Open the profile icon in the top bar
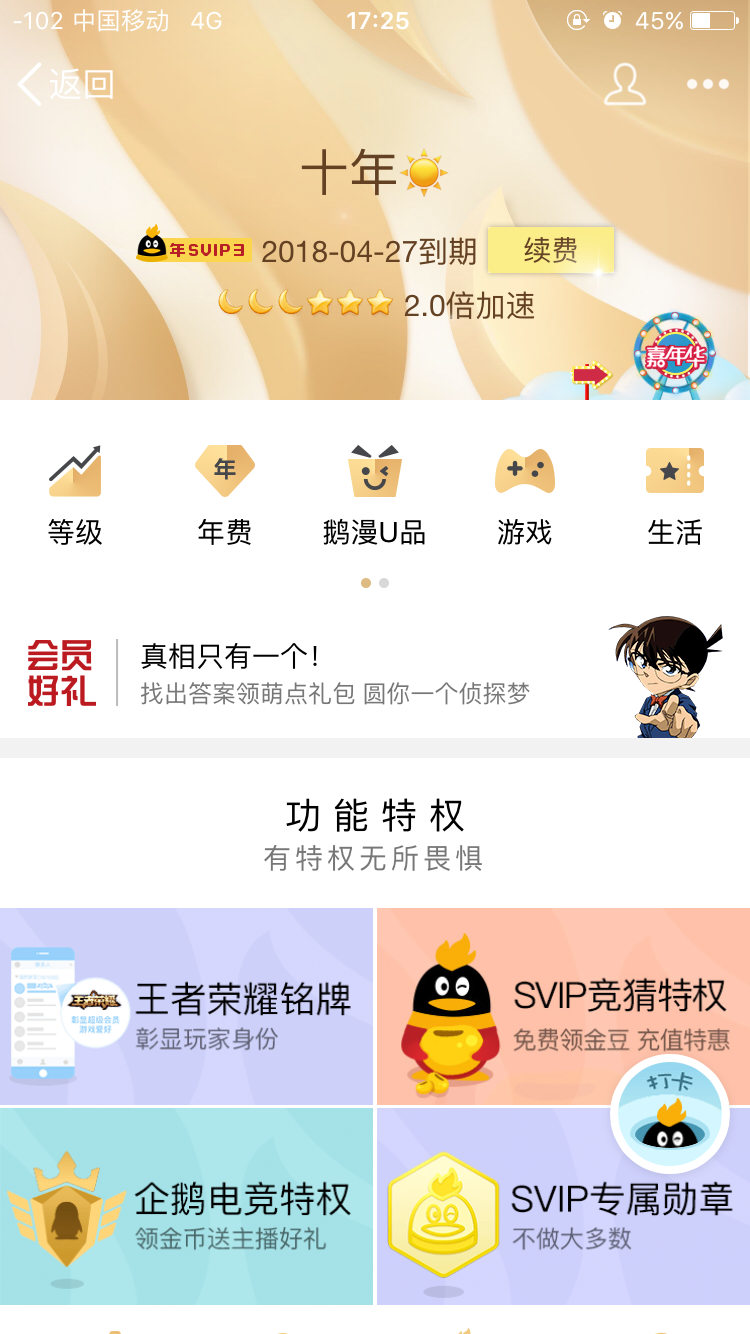Screen dimensions: 750x1334 [624, 84]
